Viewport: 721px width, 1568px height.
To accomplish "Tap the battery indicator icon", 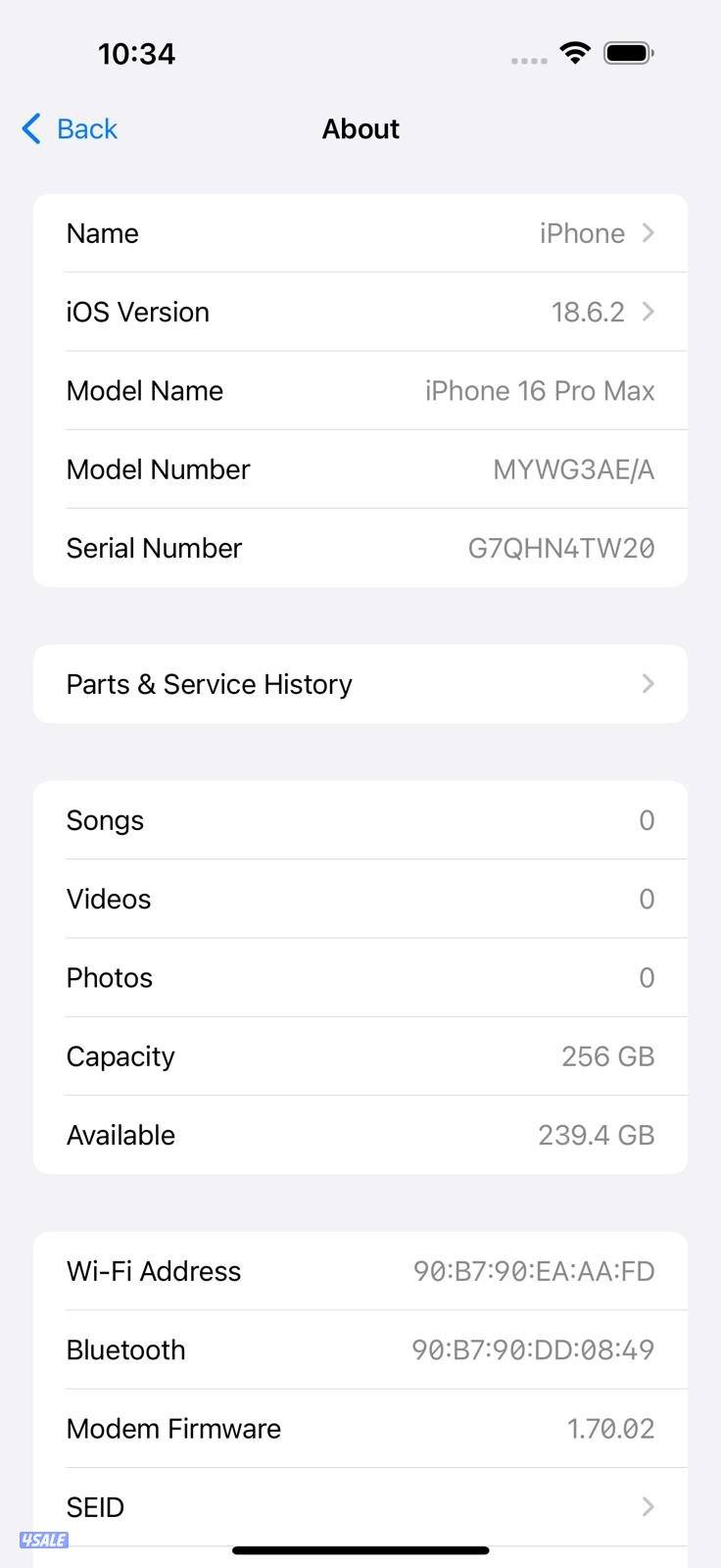I will (x=630, y=54).
